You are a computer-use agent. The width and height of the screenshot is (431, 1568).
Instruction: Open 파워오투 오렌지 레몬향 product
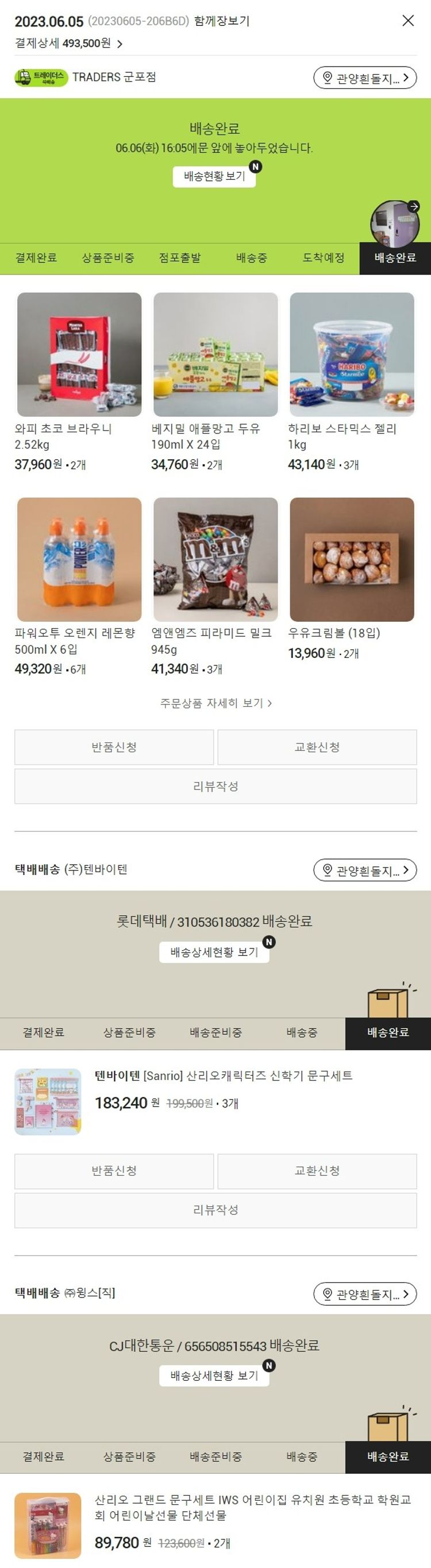[x=79, y=559]
